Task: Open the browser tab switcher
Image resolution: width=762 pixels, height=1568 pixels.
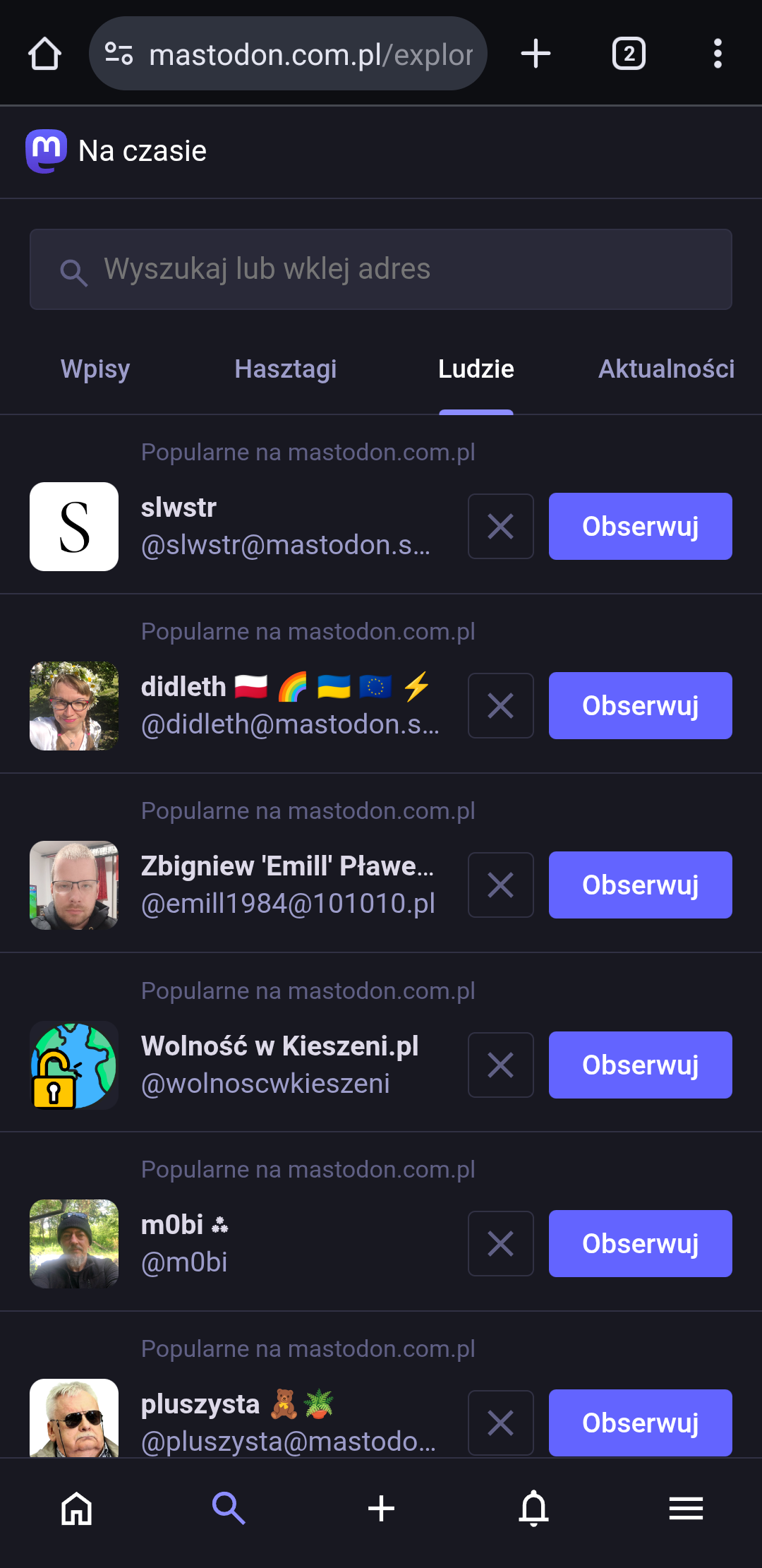Action: 629,54
